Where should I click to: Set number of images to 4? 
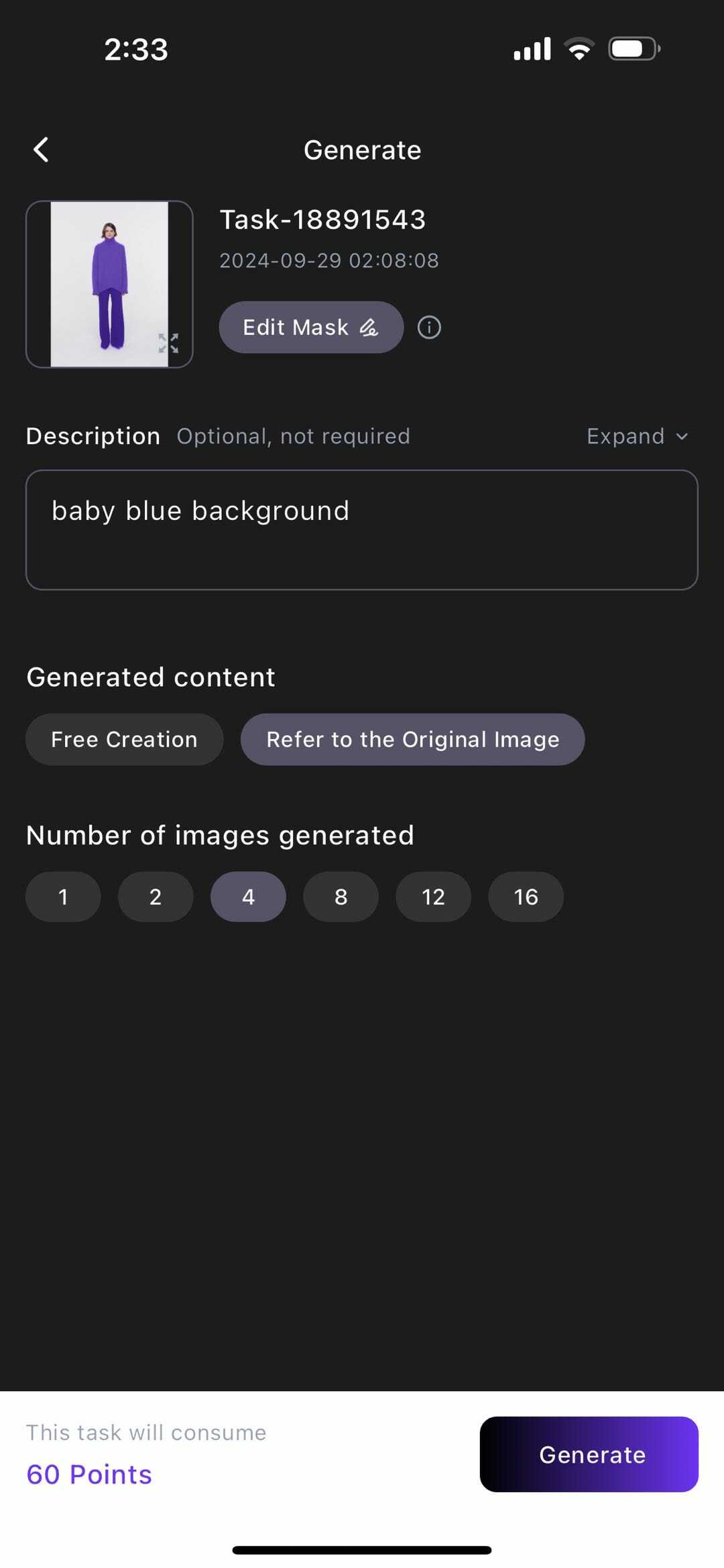(x=248, y=897)
